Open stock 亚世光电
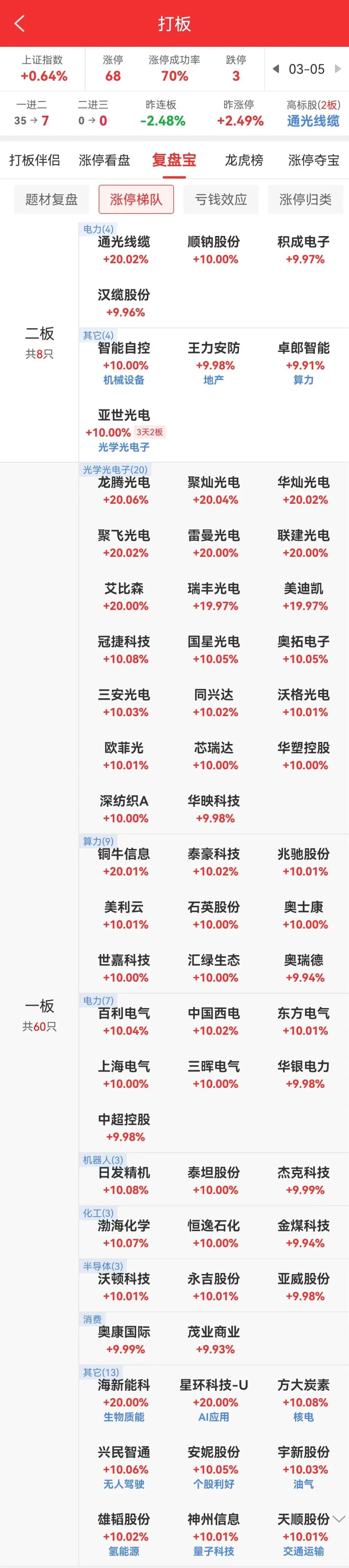 (124, 423)
